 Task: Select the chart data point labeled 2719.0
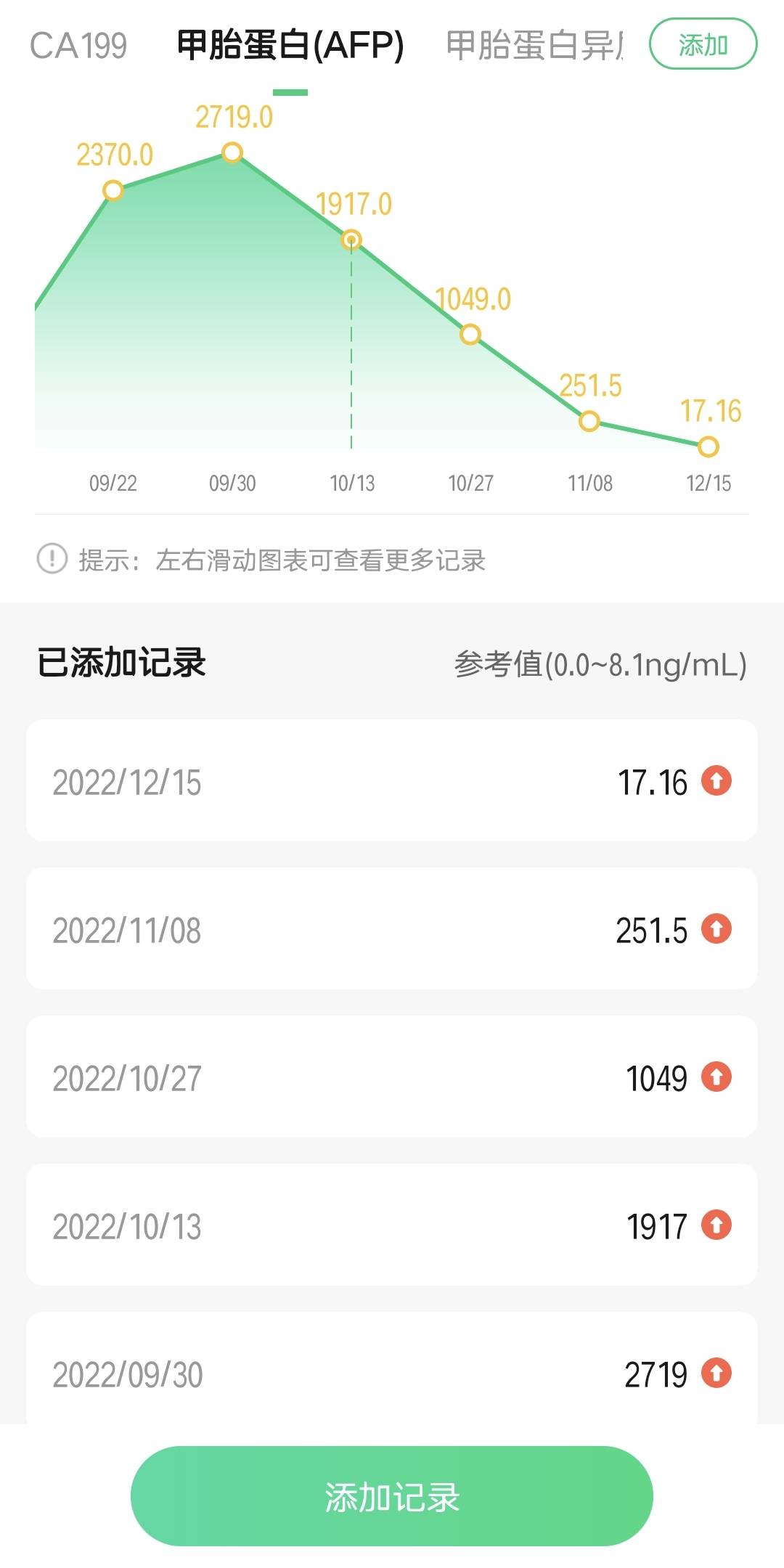click(x=232, y=152)
